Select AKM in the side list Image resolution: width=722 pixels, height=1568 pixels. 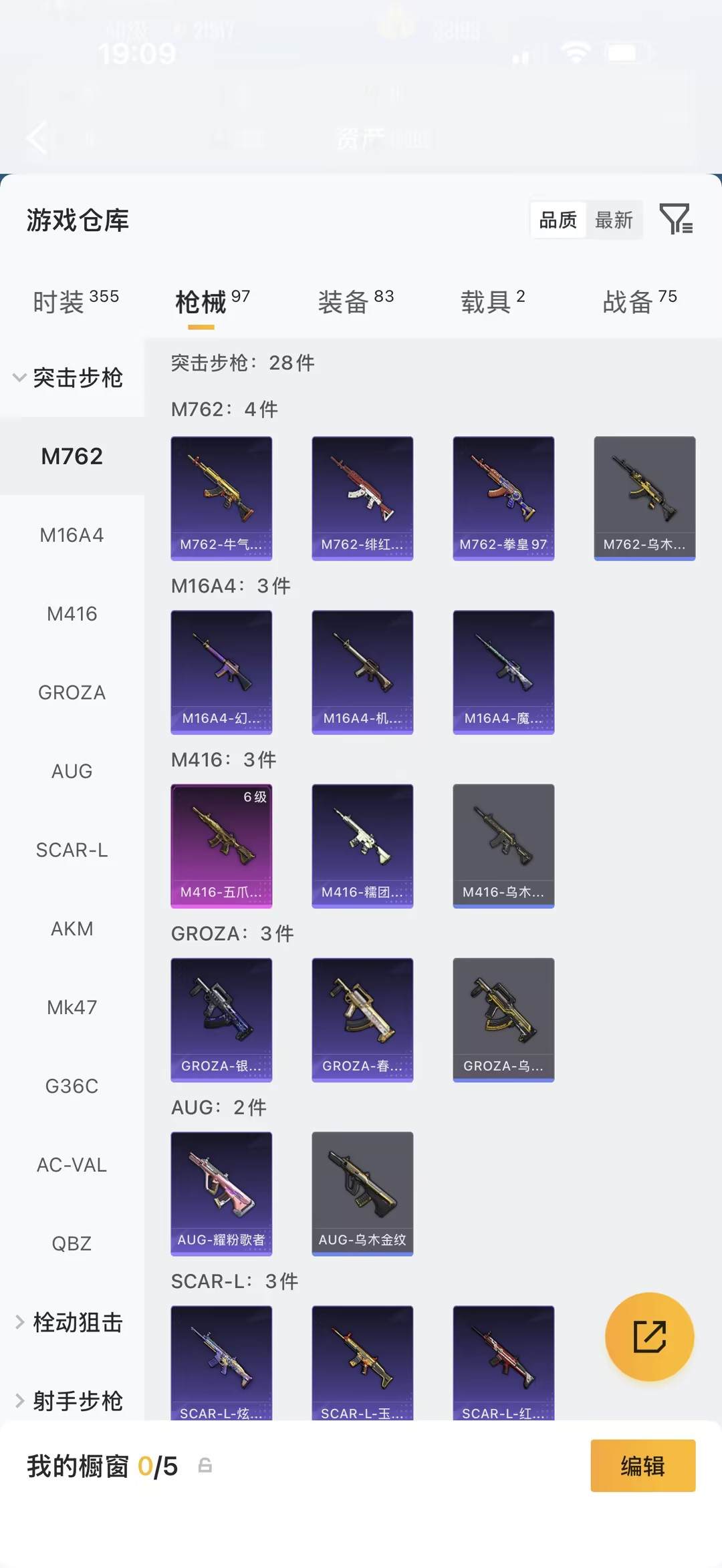click(x=72, y=929)
